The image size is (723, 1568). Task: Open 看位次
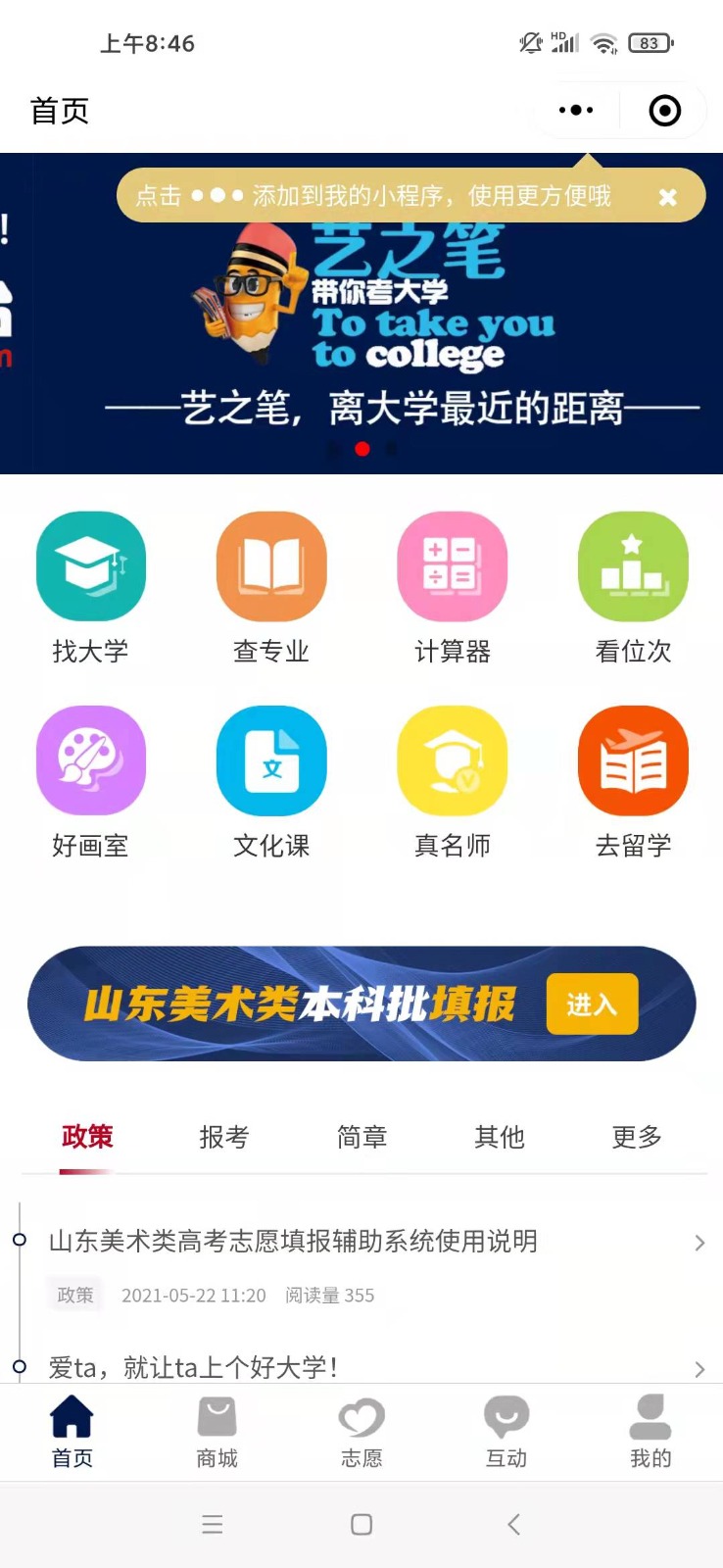633,588
